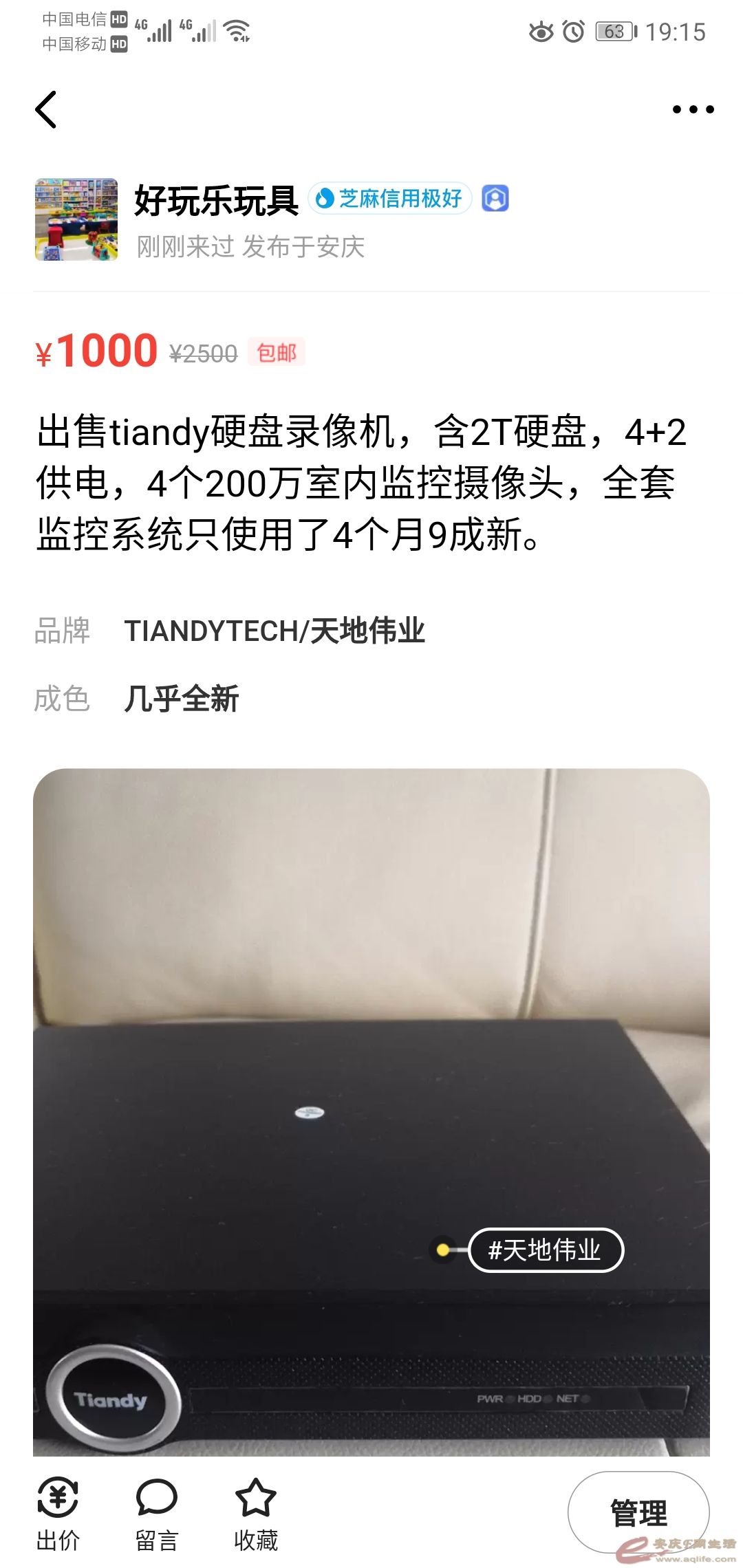Viewport: 743px width, 1568px height.
Task: Open the three-dot overflow menu
Action: coord(693,109)
